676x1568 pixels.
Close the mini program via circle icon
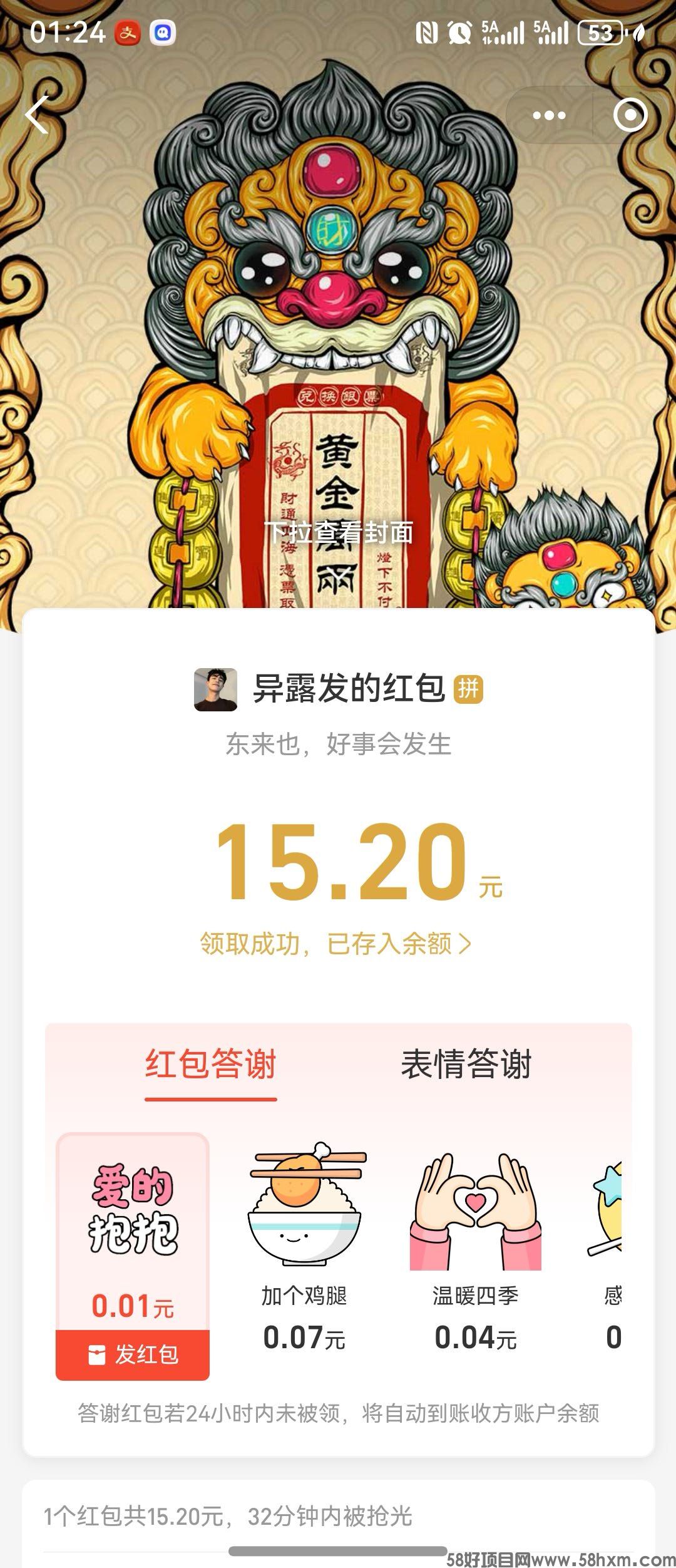[629, 115]
